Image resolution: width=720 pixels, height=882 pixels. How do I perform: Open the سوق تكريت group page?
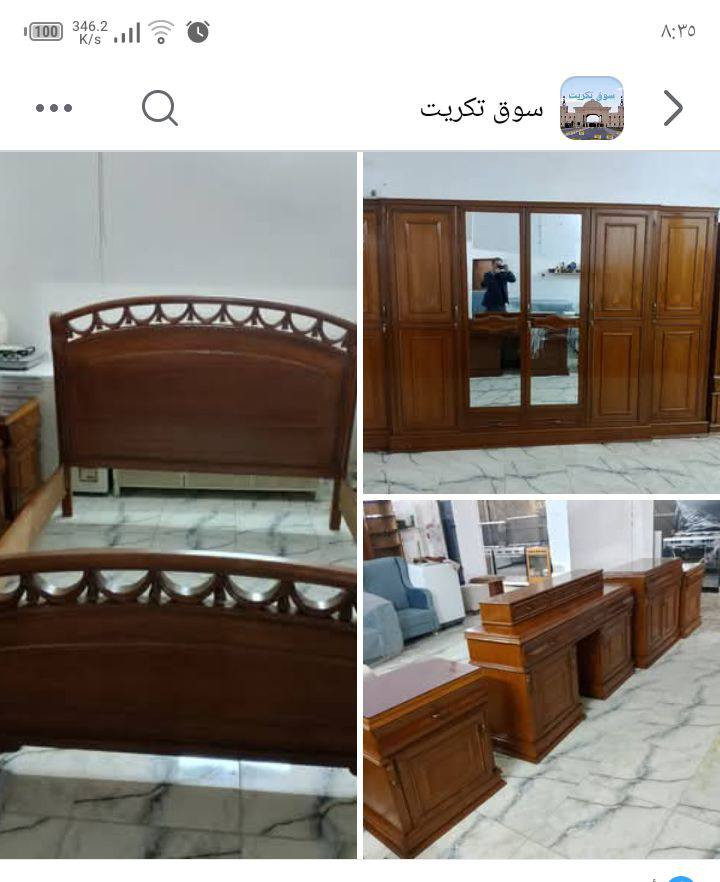click(481, 108)
